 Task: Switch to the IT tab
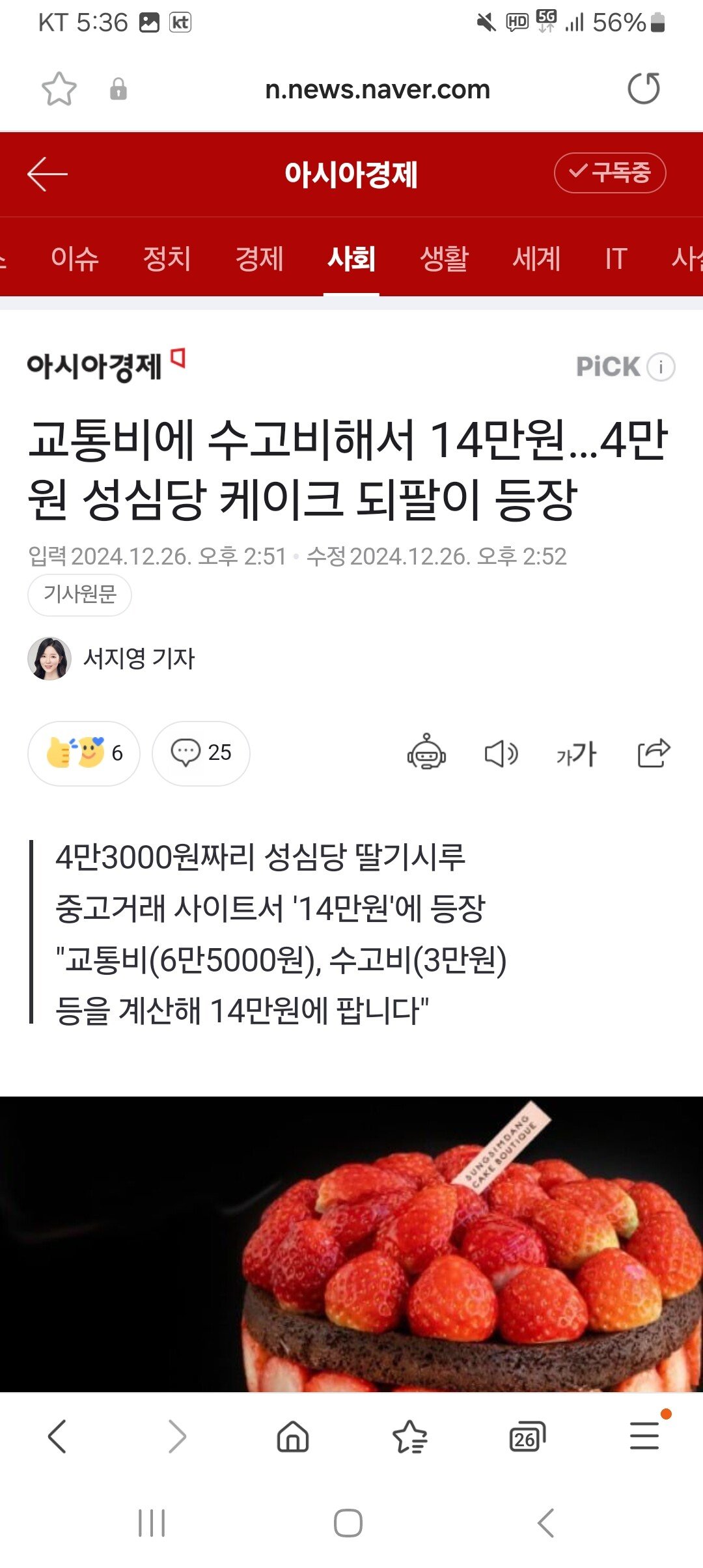(x=615, y=259)
